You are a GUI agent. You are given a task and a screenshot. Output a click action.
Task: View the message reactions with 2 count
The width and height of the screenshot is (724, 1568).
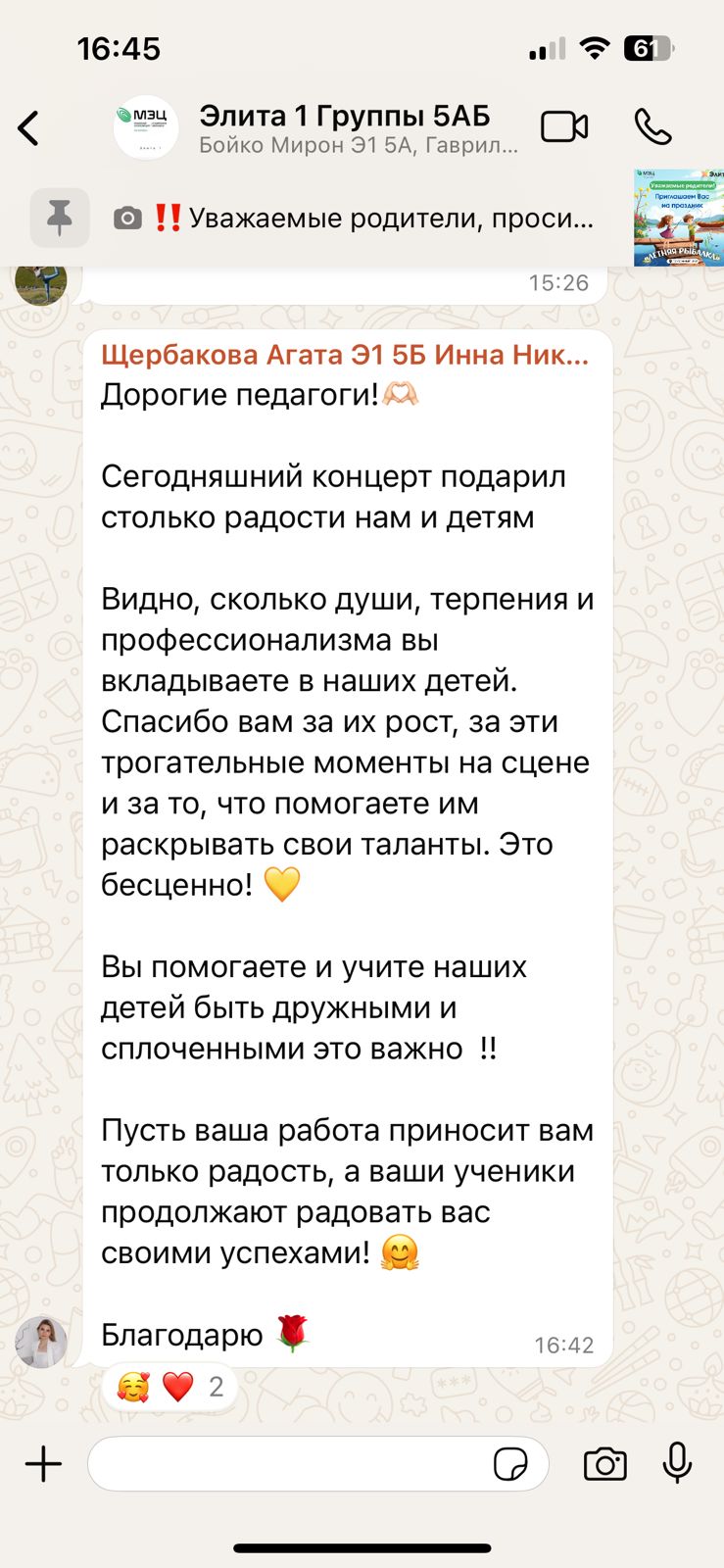[x=170, y=1387]
